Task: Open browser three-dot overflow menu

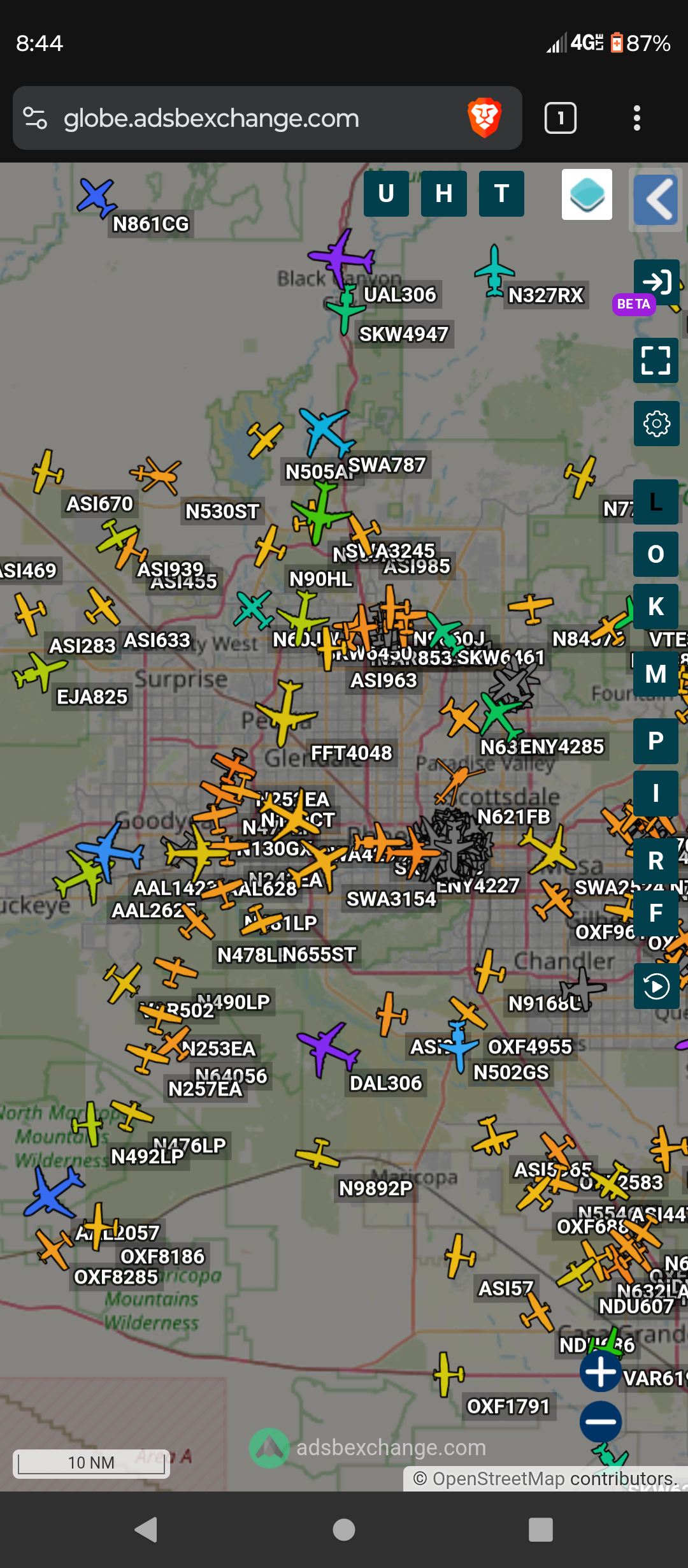Action: [x=636, y=118]
